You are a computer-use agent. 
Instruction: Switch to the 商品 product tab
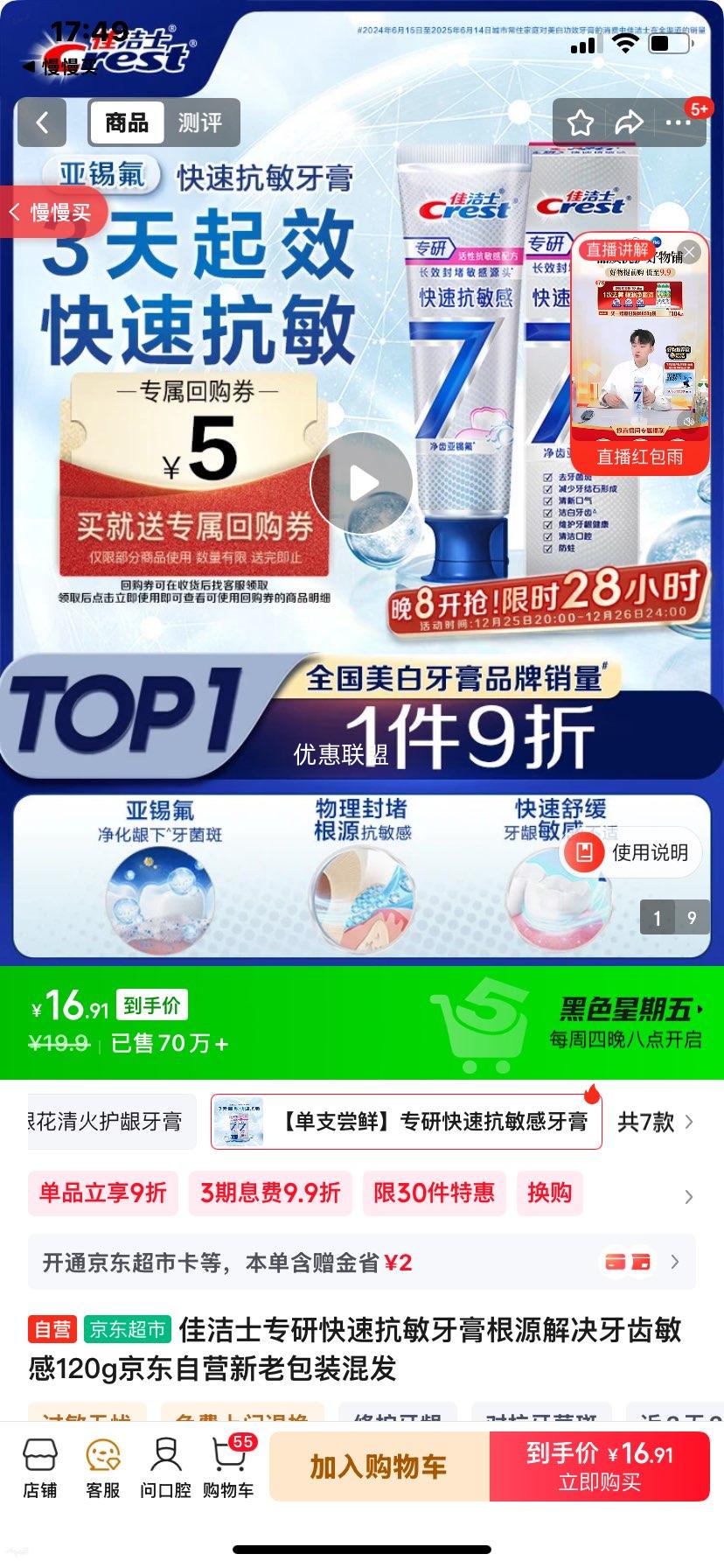[x=126, y=122]
